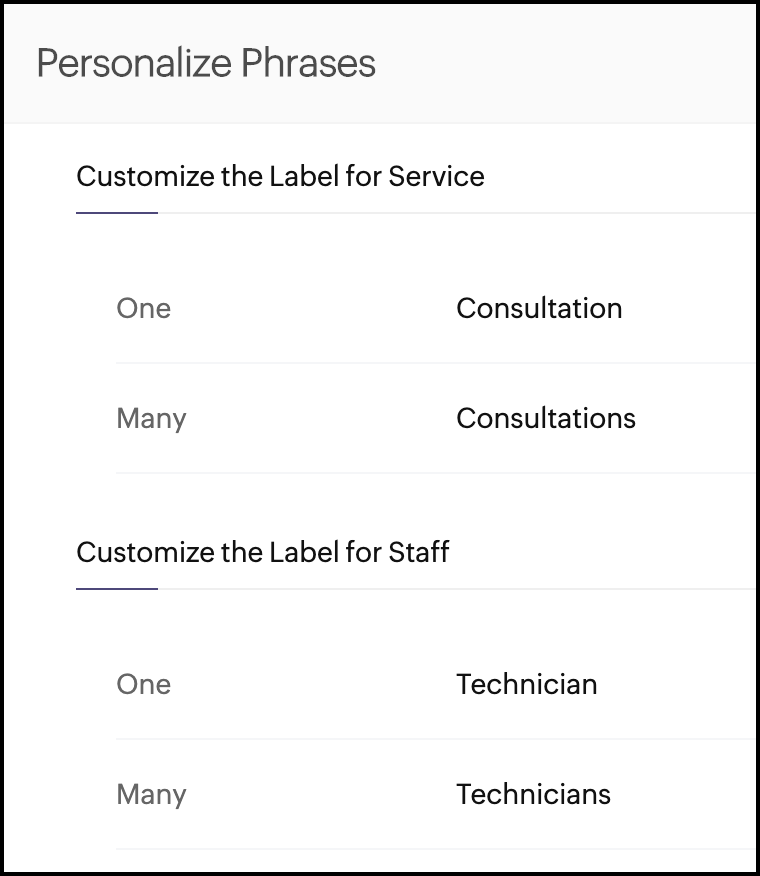Edit the singular staff label Technician
This screenshot has height=876, width=760.
click(x=526, y=684)
